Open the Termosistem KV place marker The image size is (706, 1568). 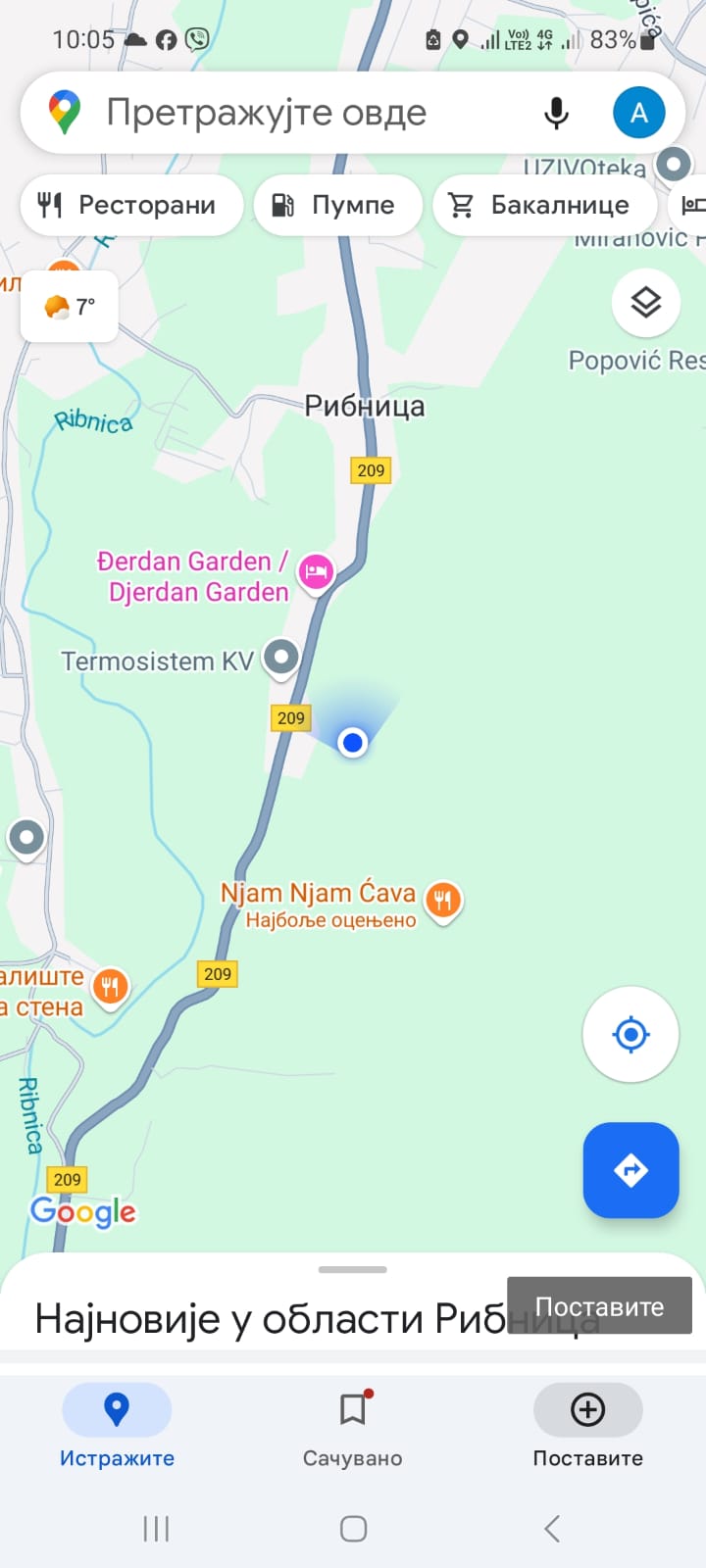click(x=281, y=657)
